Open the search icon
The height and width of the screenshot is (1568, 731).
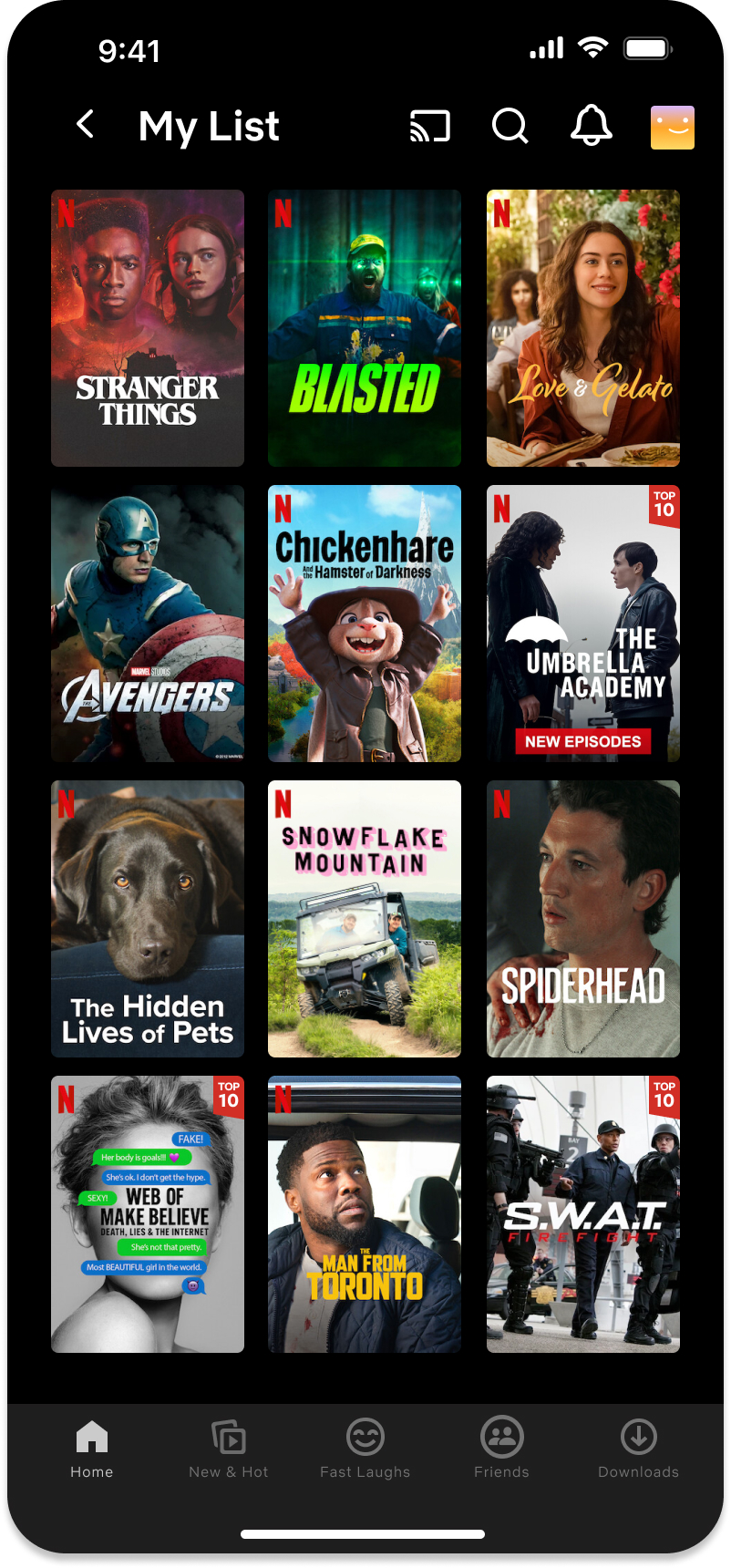[x=510, y=126]
